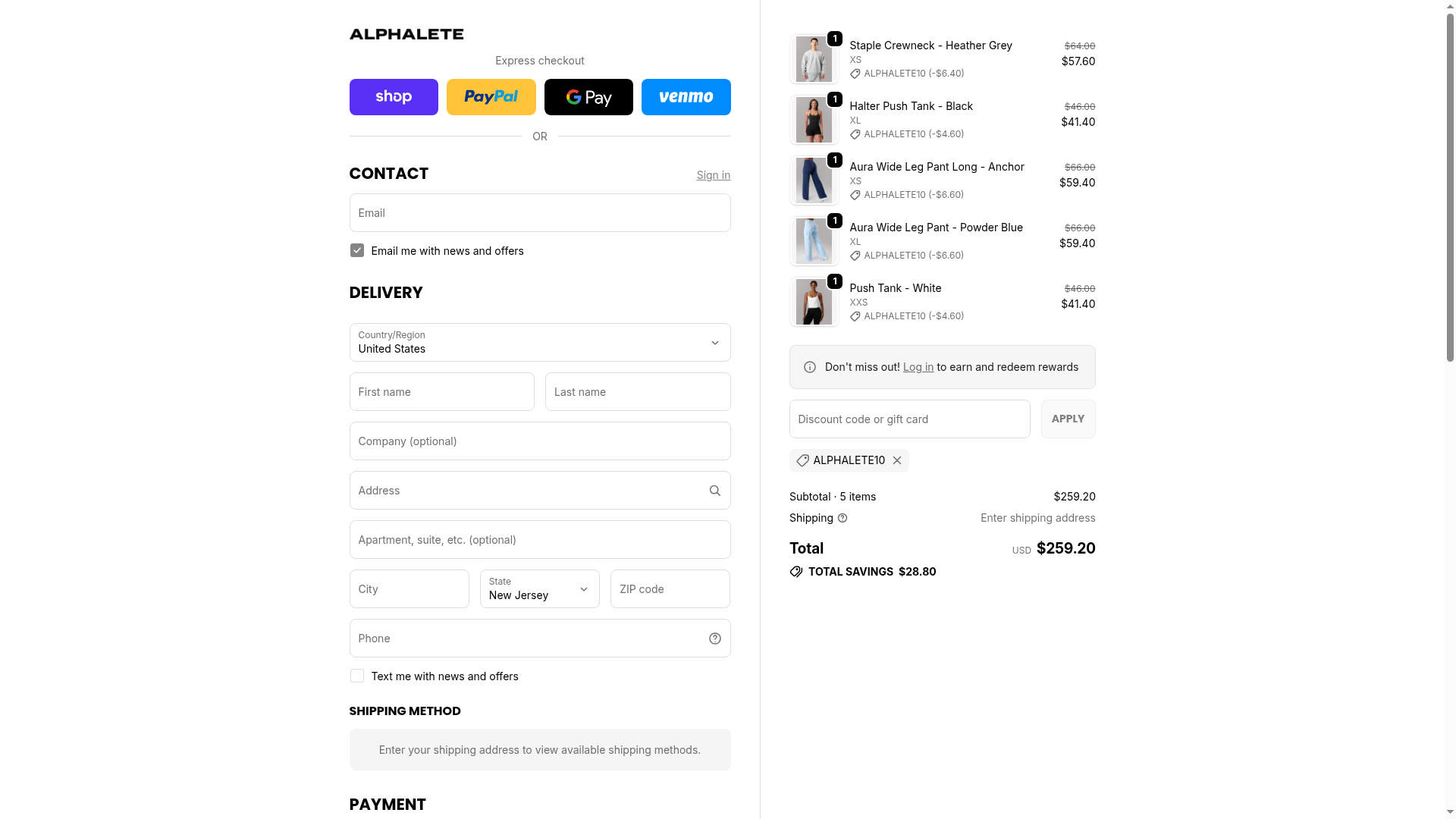Pay with Shop Pay express checkout
This screenshot has width=1456, height=819.
click(394, 97)
